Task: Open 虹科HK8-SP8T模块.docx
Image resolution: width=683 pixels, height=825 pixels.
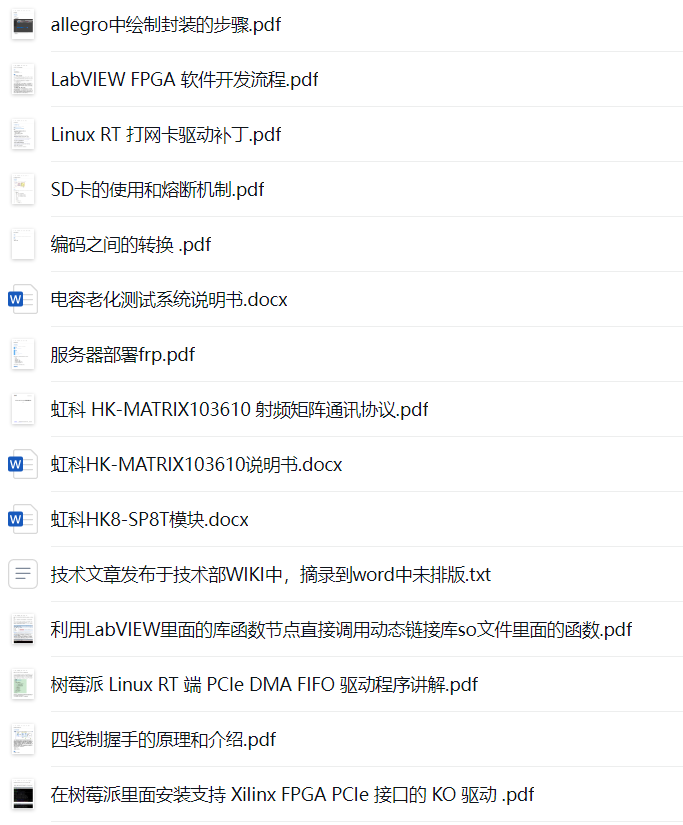Action: pyautogui.click(x=149, y=520)
